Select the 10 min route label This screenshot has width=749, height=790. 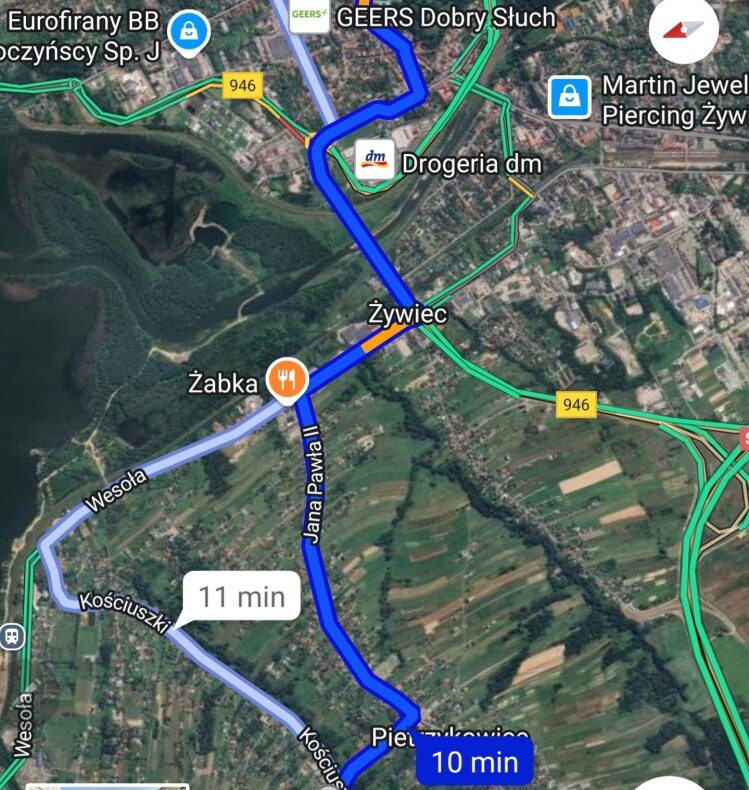[474, 762]
